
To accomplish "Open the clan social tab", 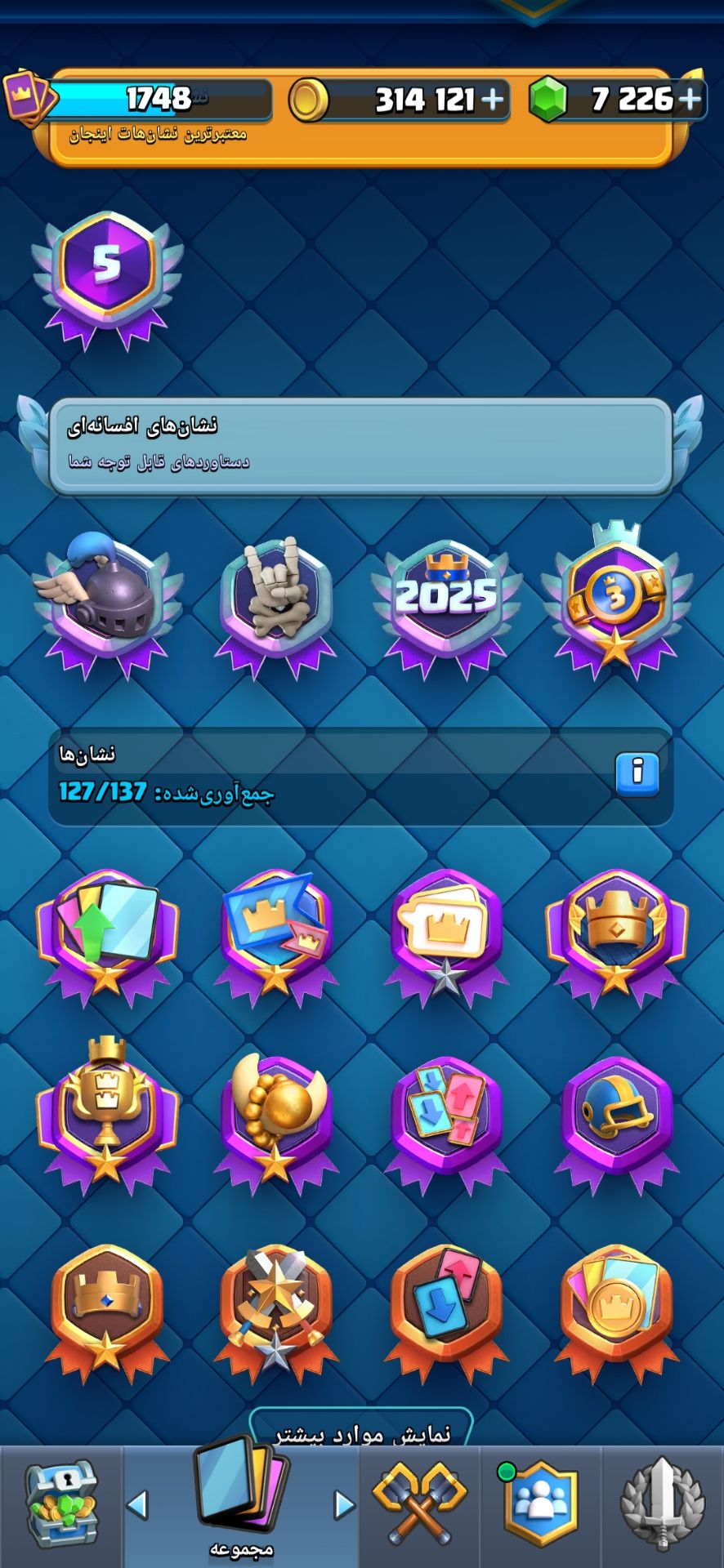I will coord(541,1506).
